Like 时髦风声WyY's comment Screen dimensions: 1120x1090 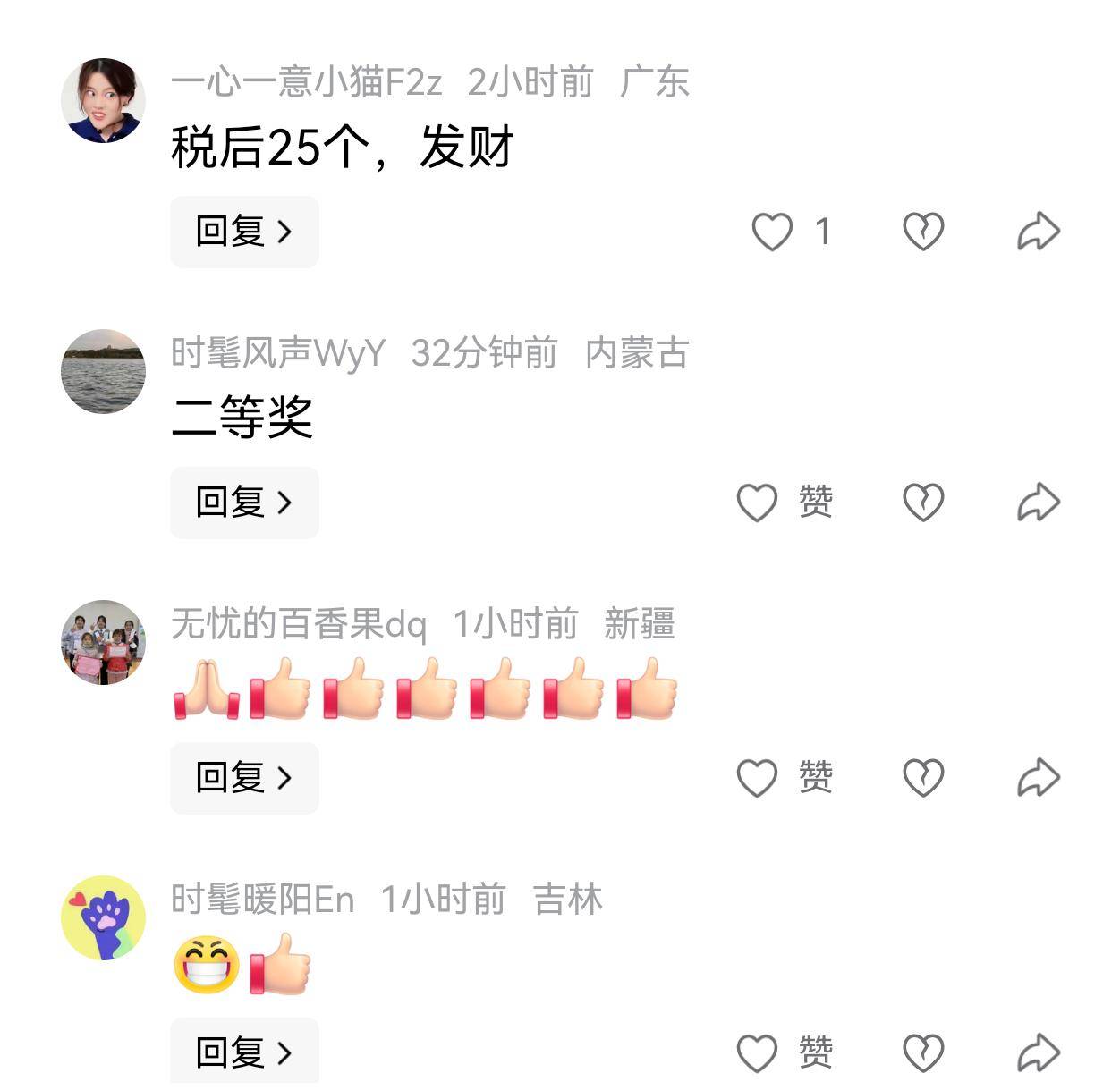(757, 503)
